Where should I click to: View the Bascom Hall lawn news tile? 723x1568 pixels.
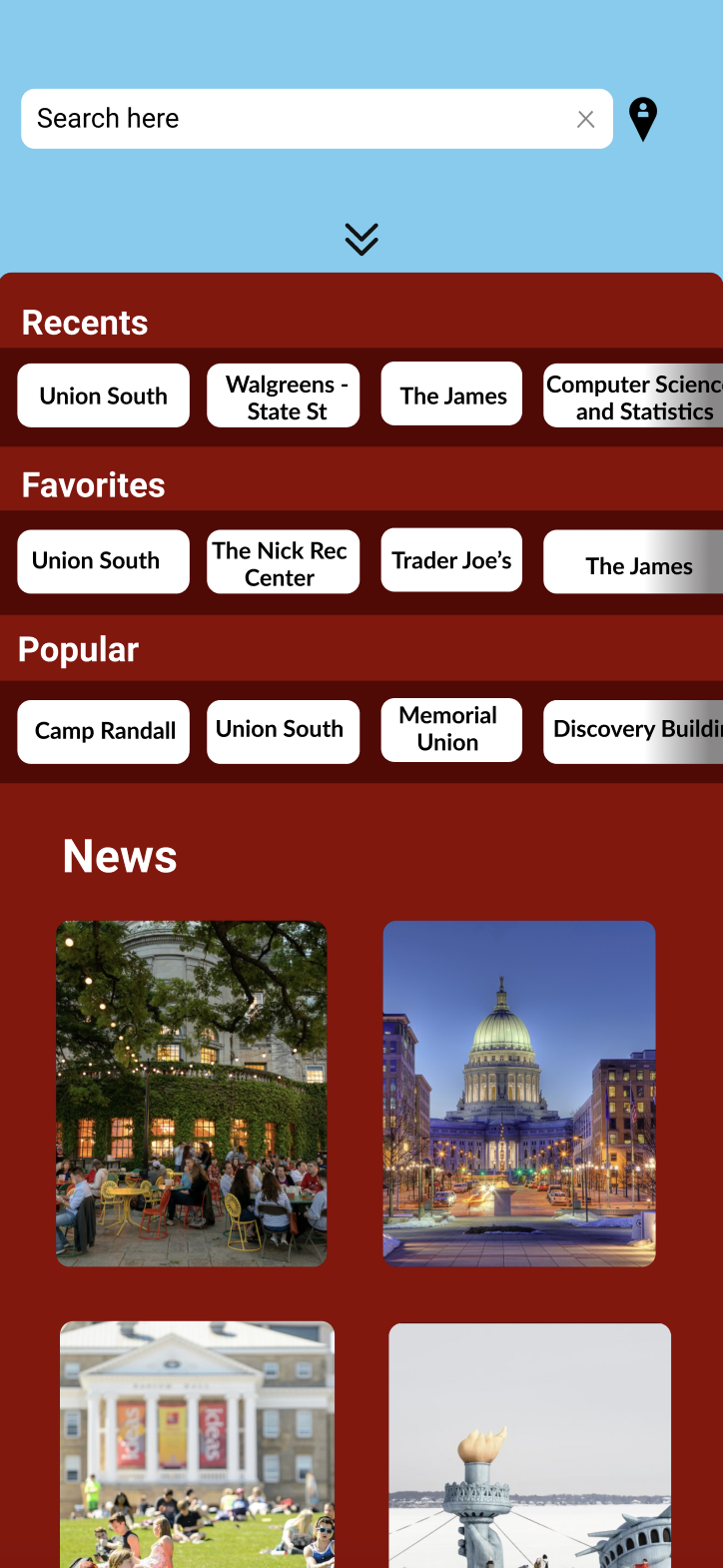[x=198, y=1444]
